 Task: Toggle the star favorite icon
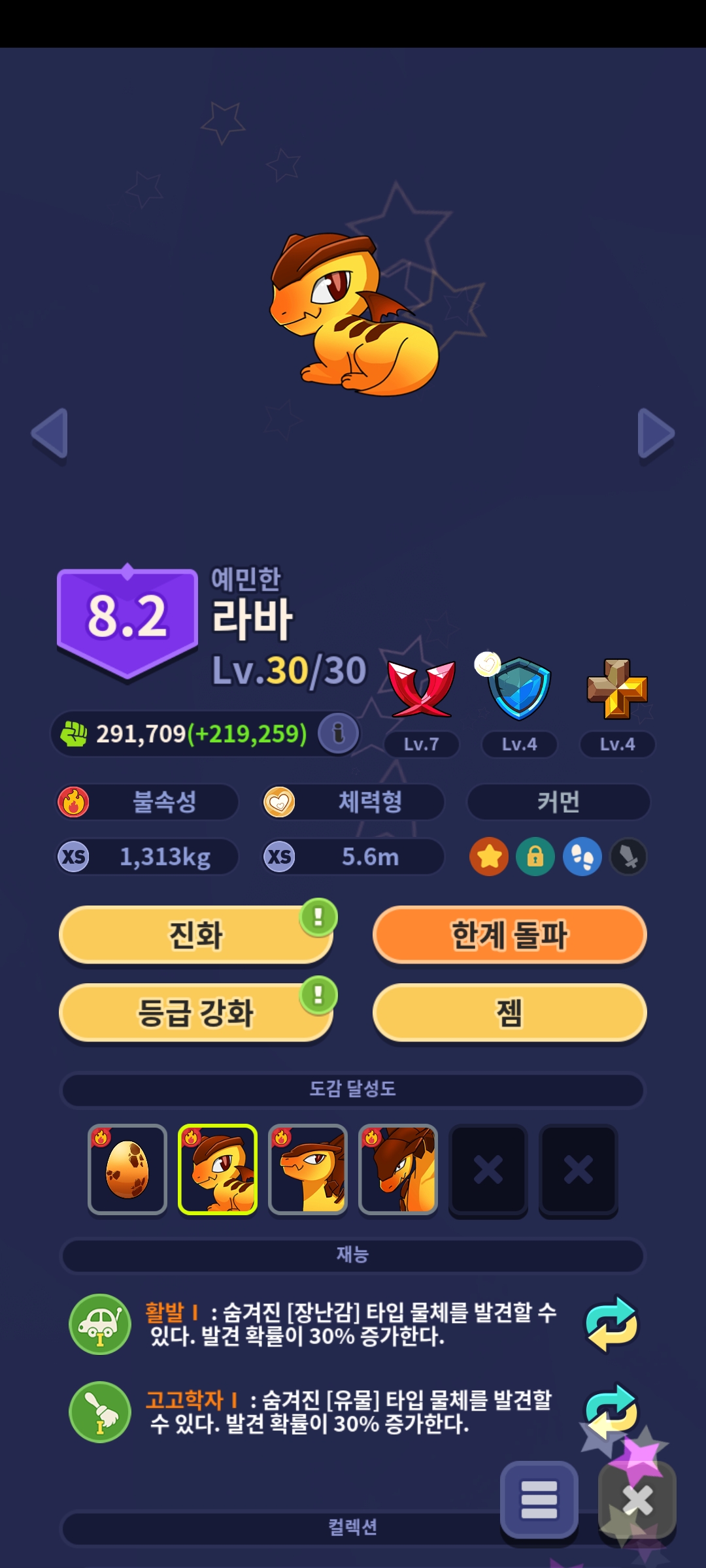click(x=489, y=857)
